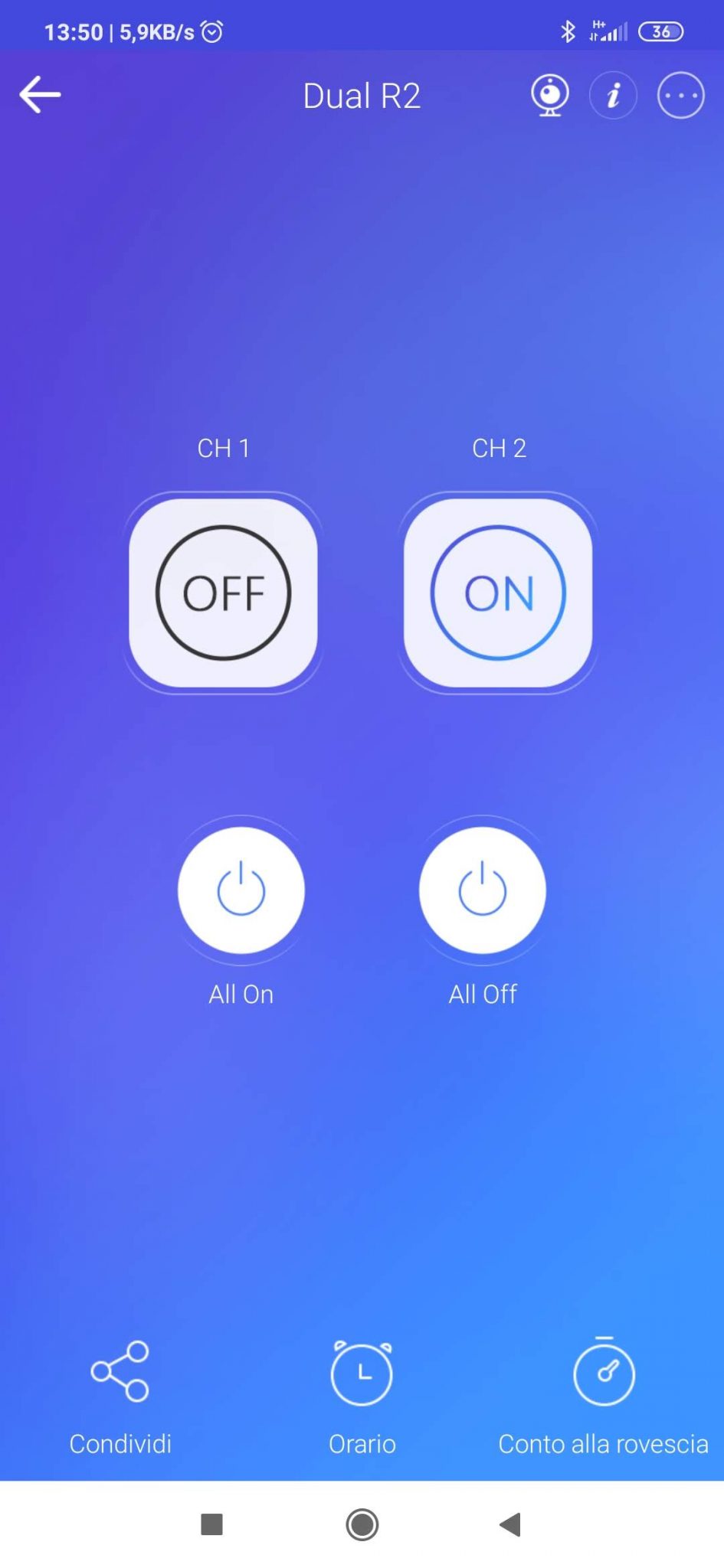Open Orario schedule settings
This screenshot has height=1568, width=724.
pyautogui.click(x=362, y=1395)
